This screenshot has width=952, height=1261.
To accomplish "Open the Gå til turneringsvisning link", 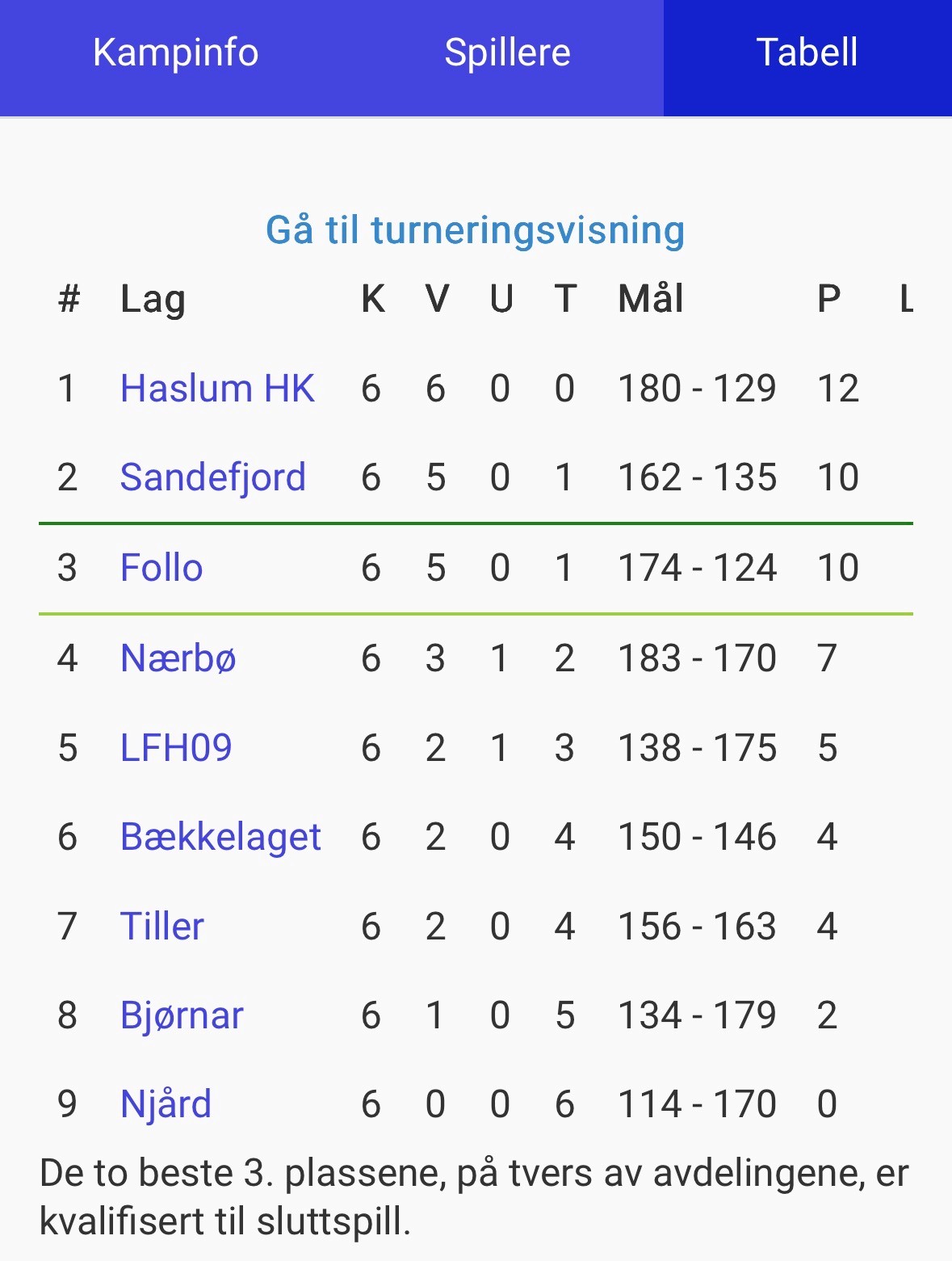I will click(475, 230).
